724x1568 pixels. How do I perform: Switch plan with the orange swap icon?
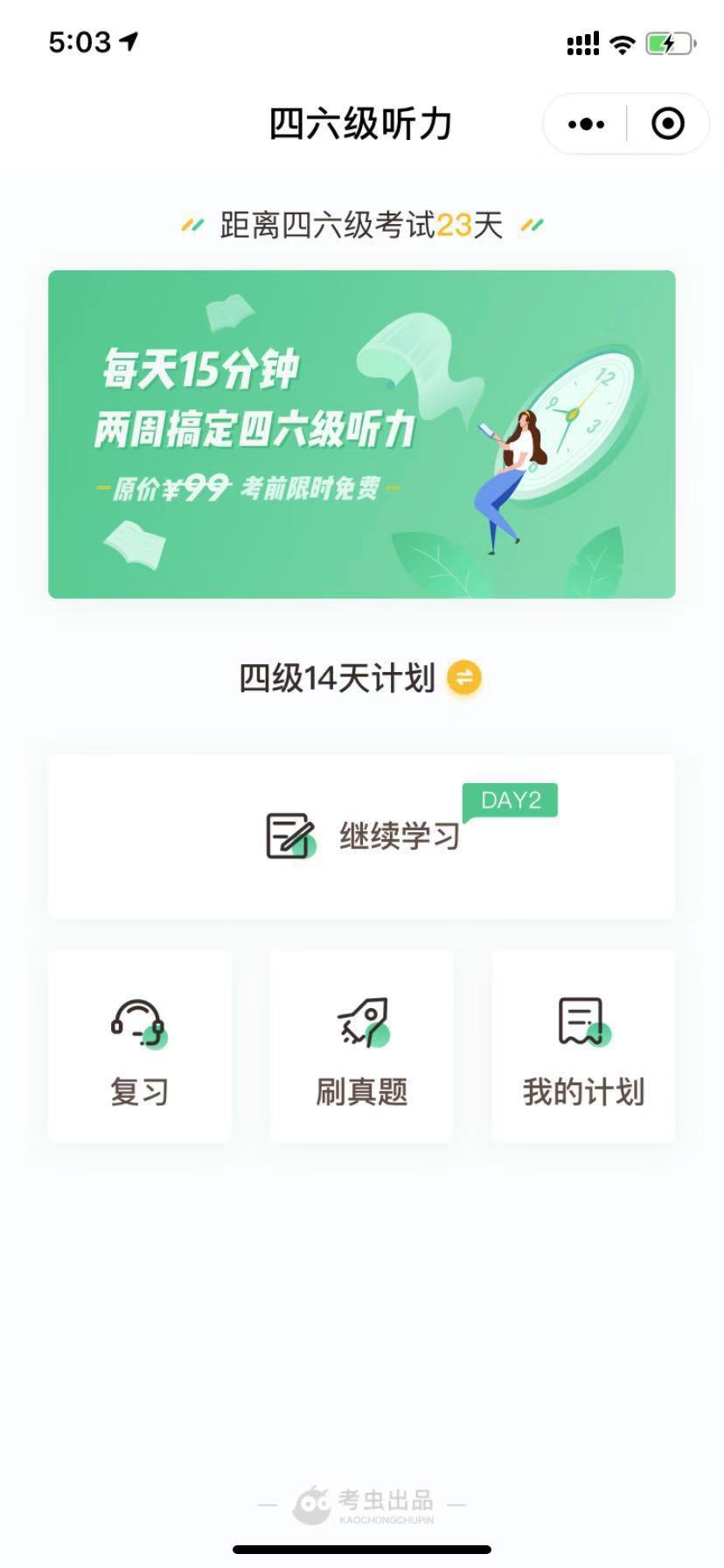click(464, 677)
